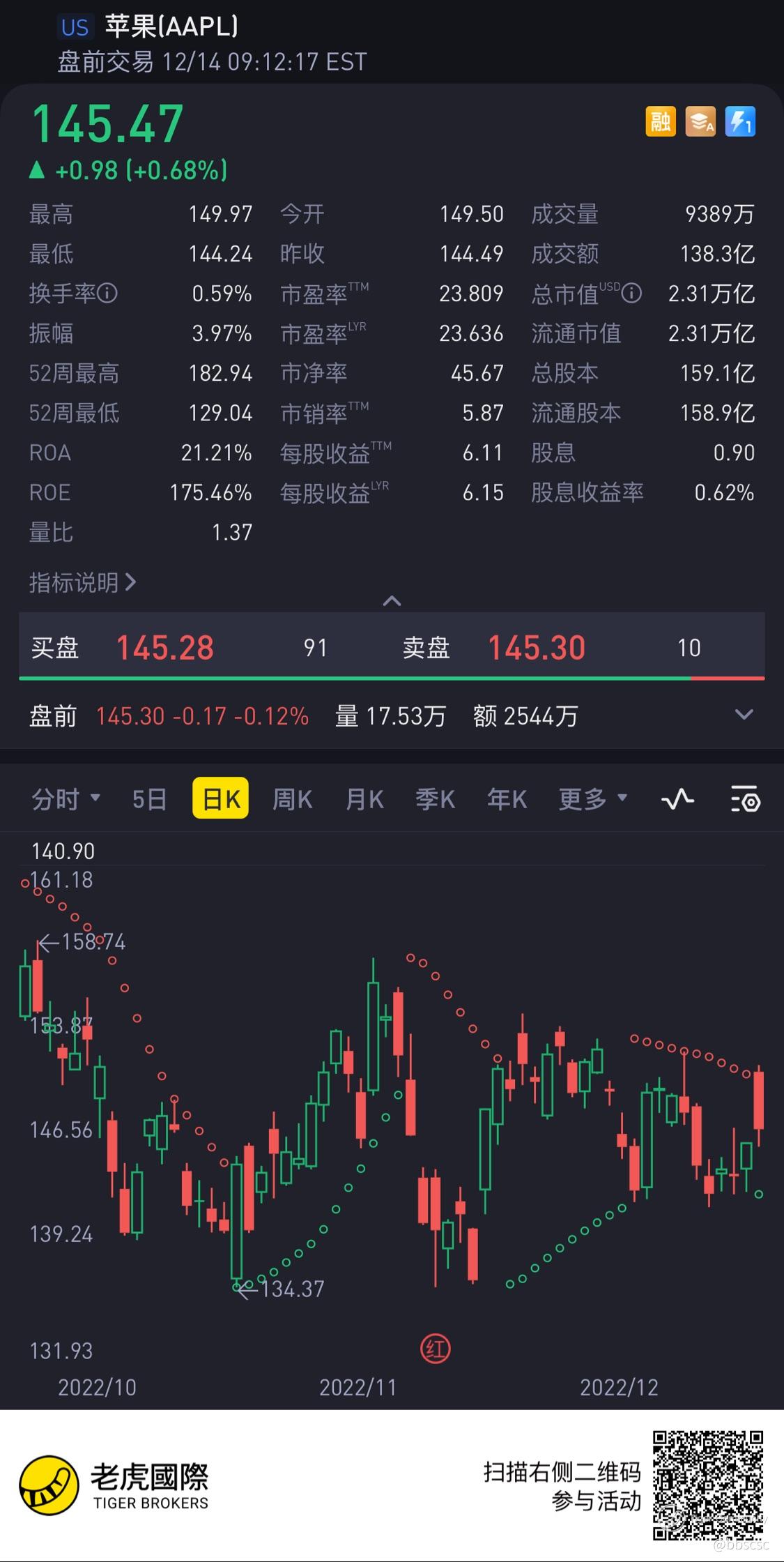Open the 指标说明 indicator explanation
Viewport: 784px width, 1562px height.
[82, 582]
